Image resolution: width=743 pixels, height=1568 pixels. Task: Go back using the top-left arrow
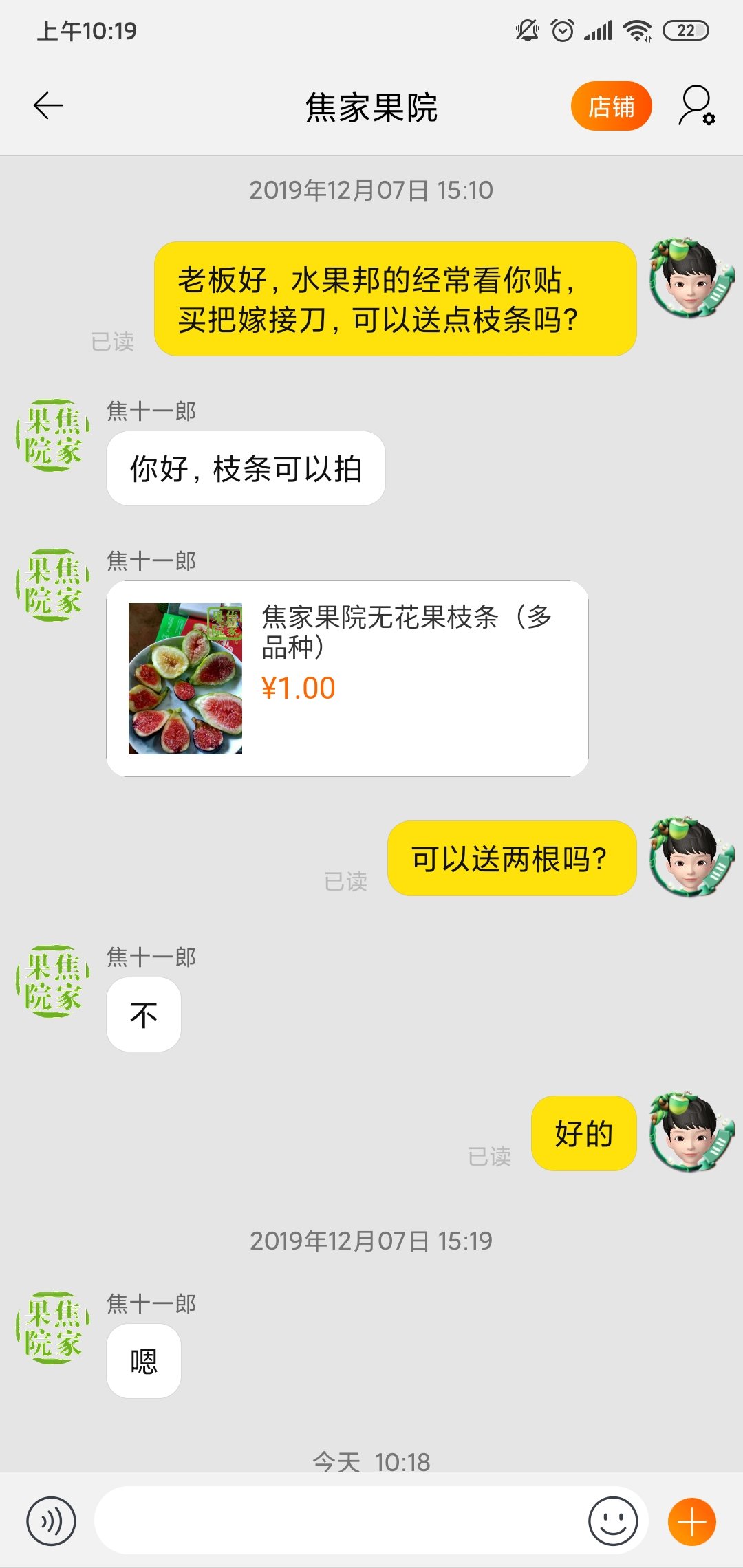[48, 106]
